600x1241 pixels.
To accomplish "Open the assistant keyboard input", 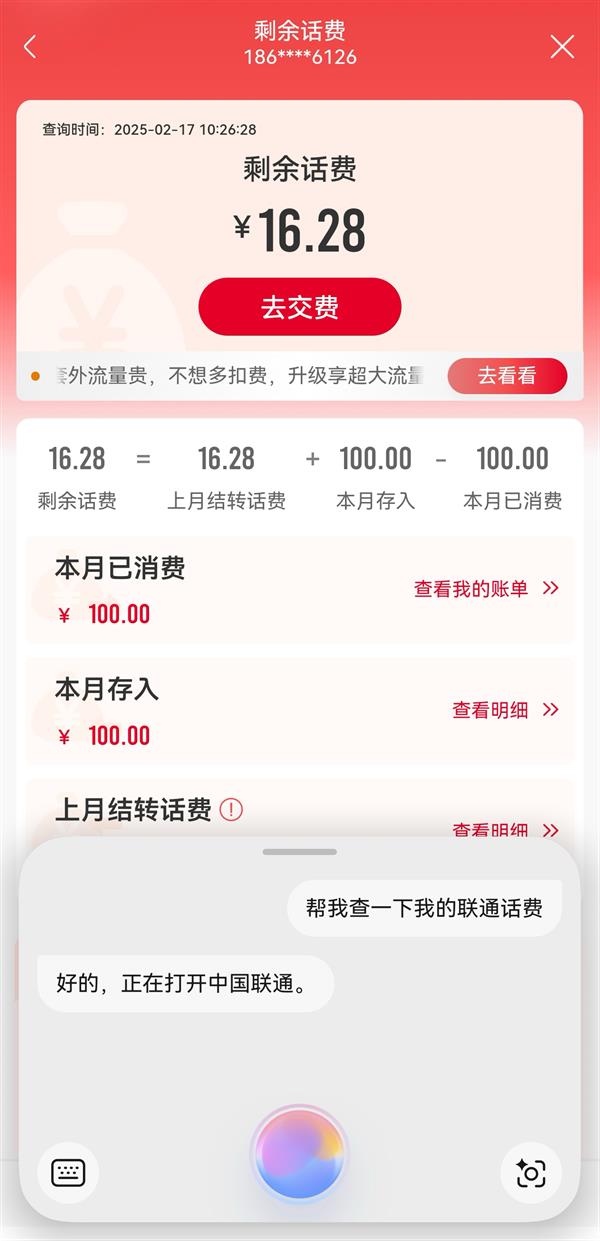I will pyautogui.click(x=68, y=1172).
